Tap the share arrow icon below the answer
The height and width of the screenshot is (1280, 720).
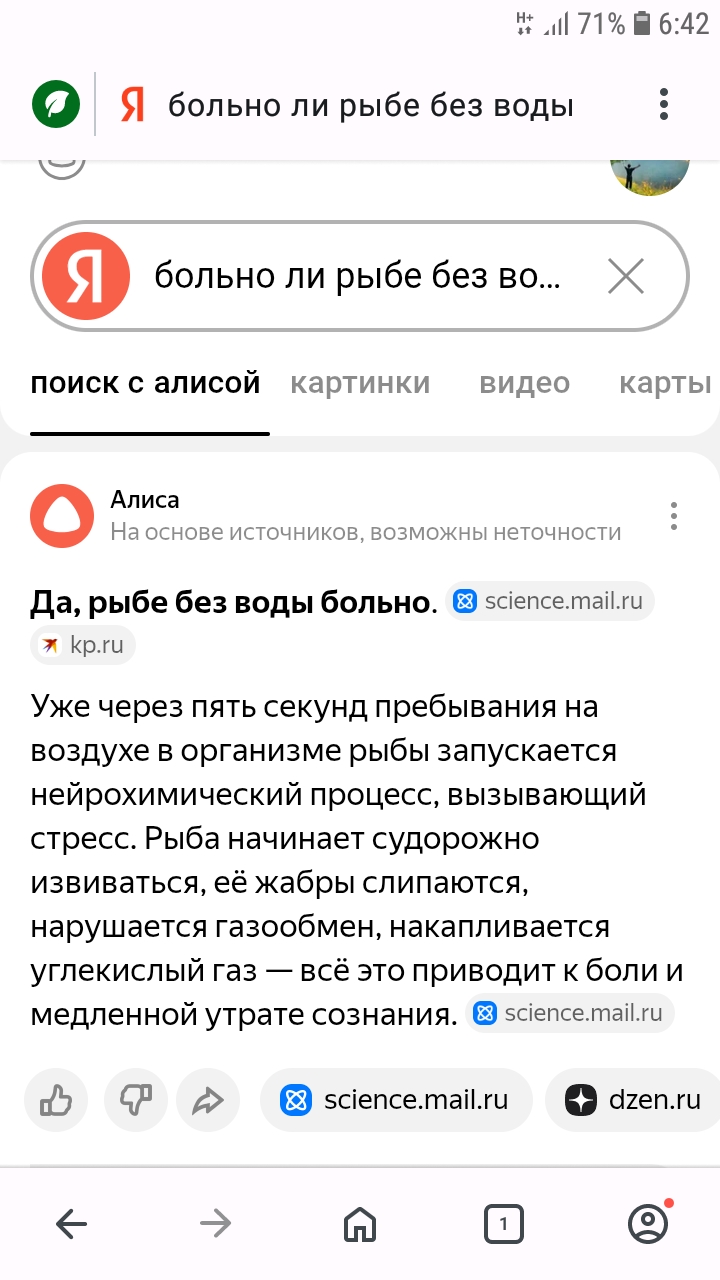coord(208,1100)
